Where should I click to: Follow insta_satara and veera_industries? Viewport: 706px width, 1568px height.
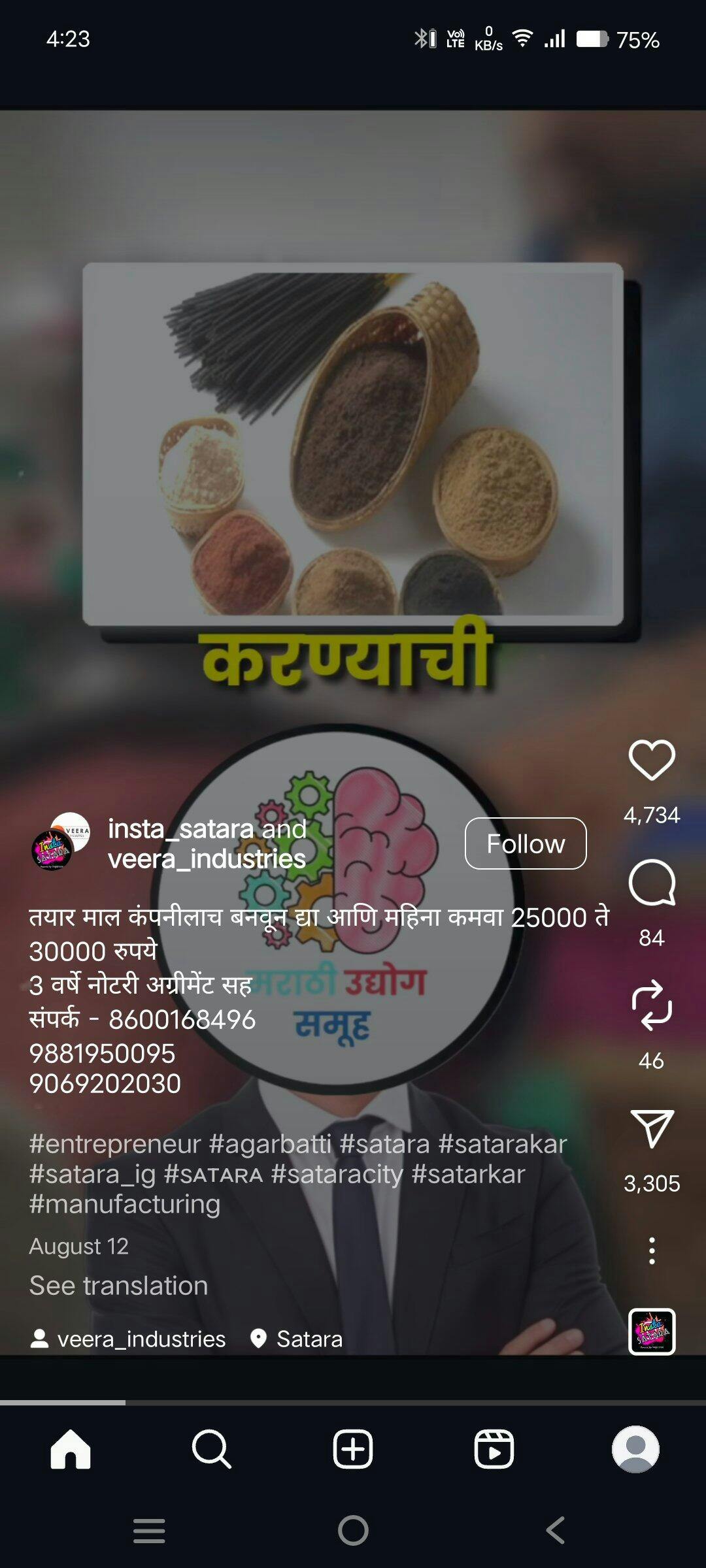tap(526, 843)
